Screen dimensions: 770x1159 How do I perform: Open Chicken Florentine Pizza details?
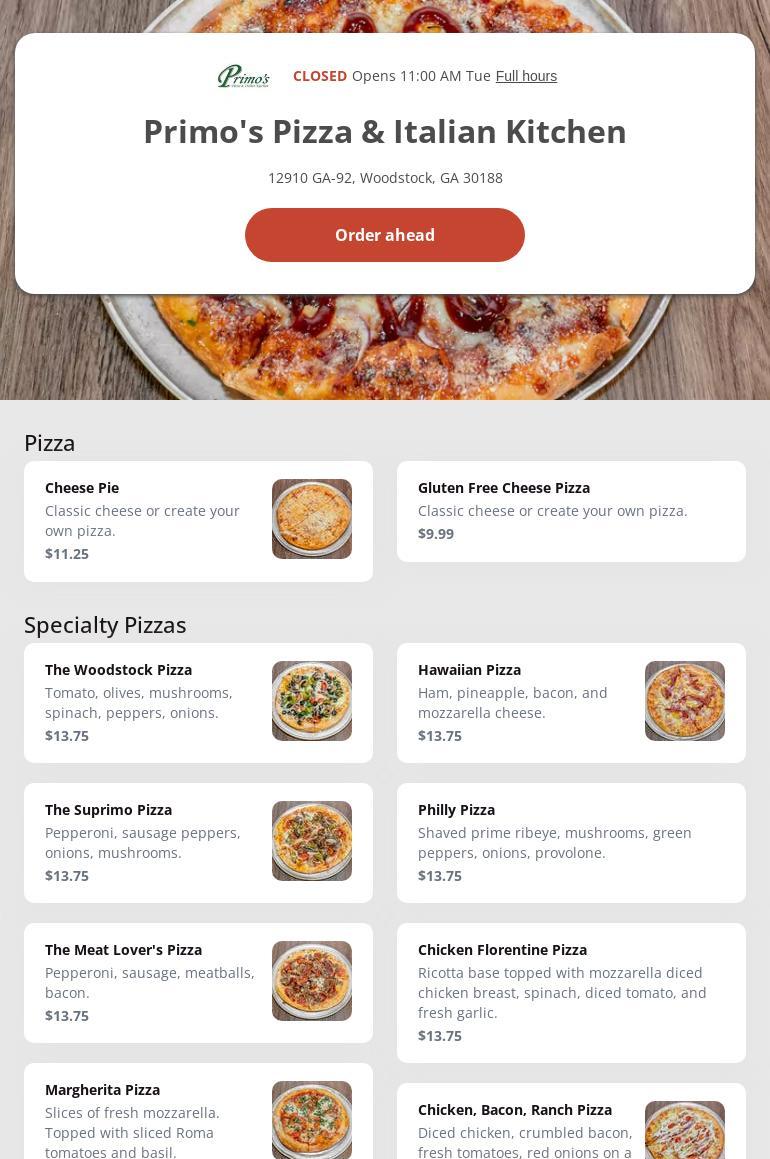(x=571, y=992)
